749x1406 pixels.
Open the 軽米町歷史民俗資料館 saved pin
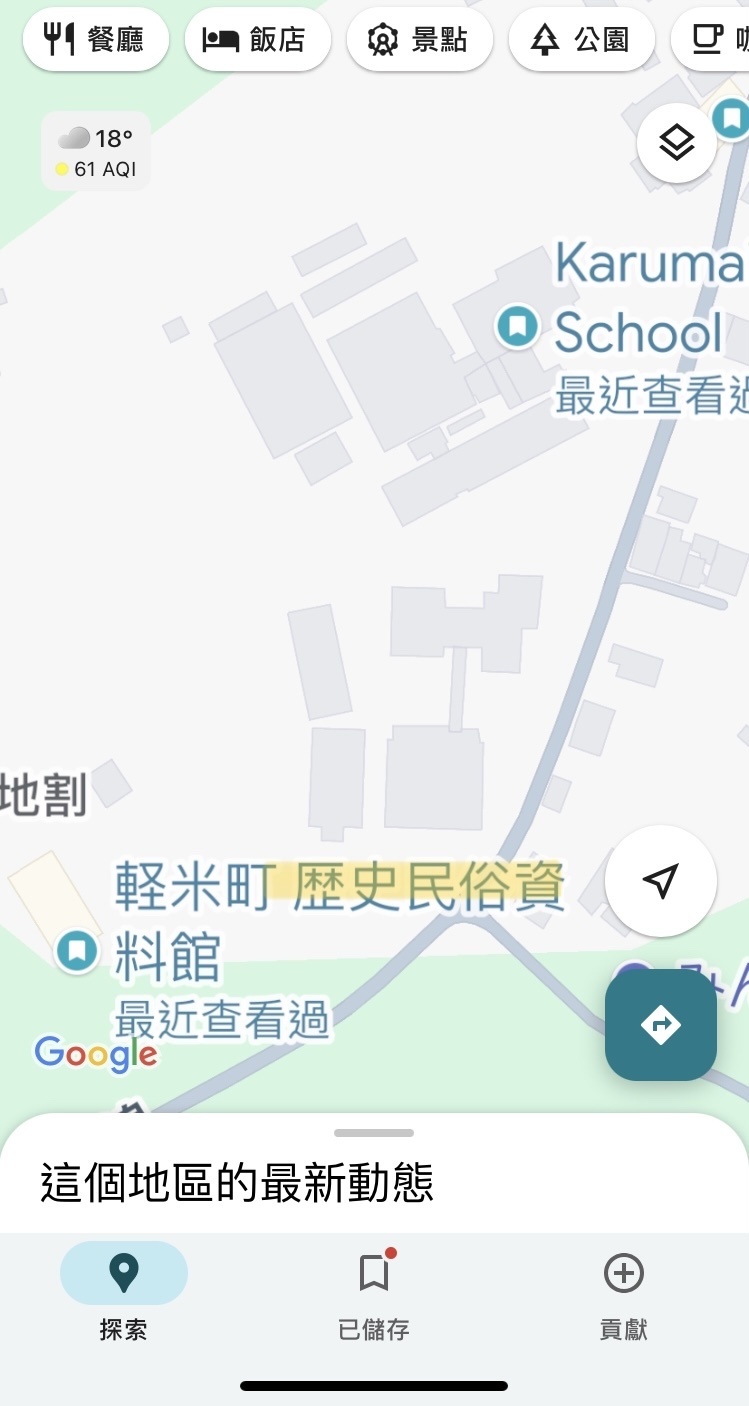coord(77,950)
